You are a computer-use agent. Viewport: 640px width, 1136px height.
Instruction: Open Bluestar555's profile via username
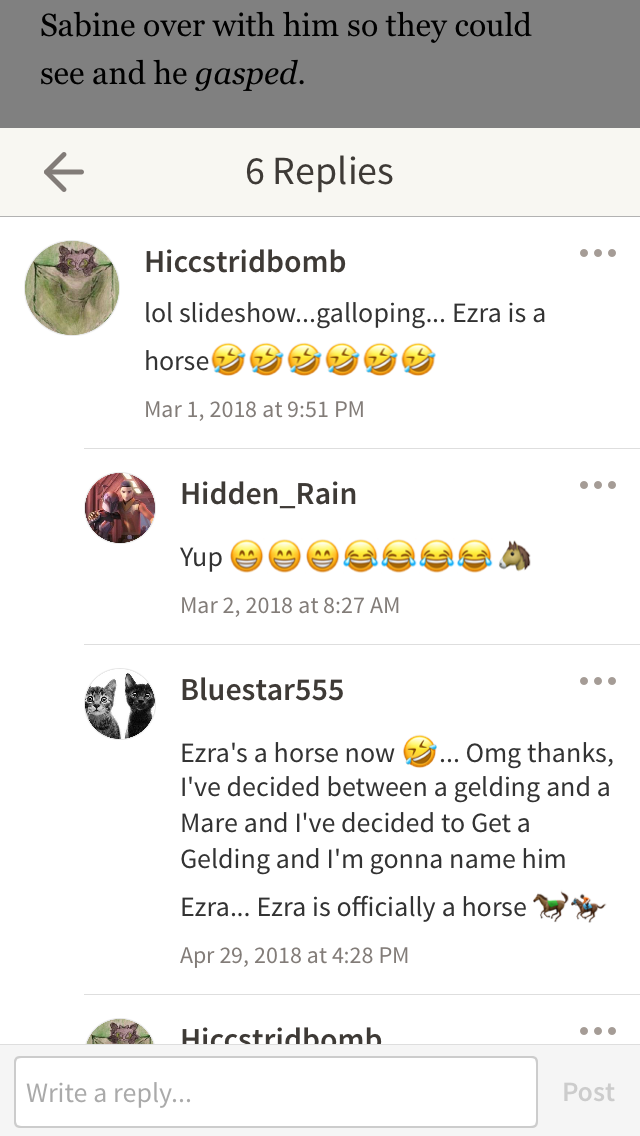262,690
